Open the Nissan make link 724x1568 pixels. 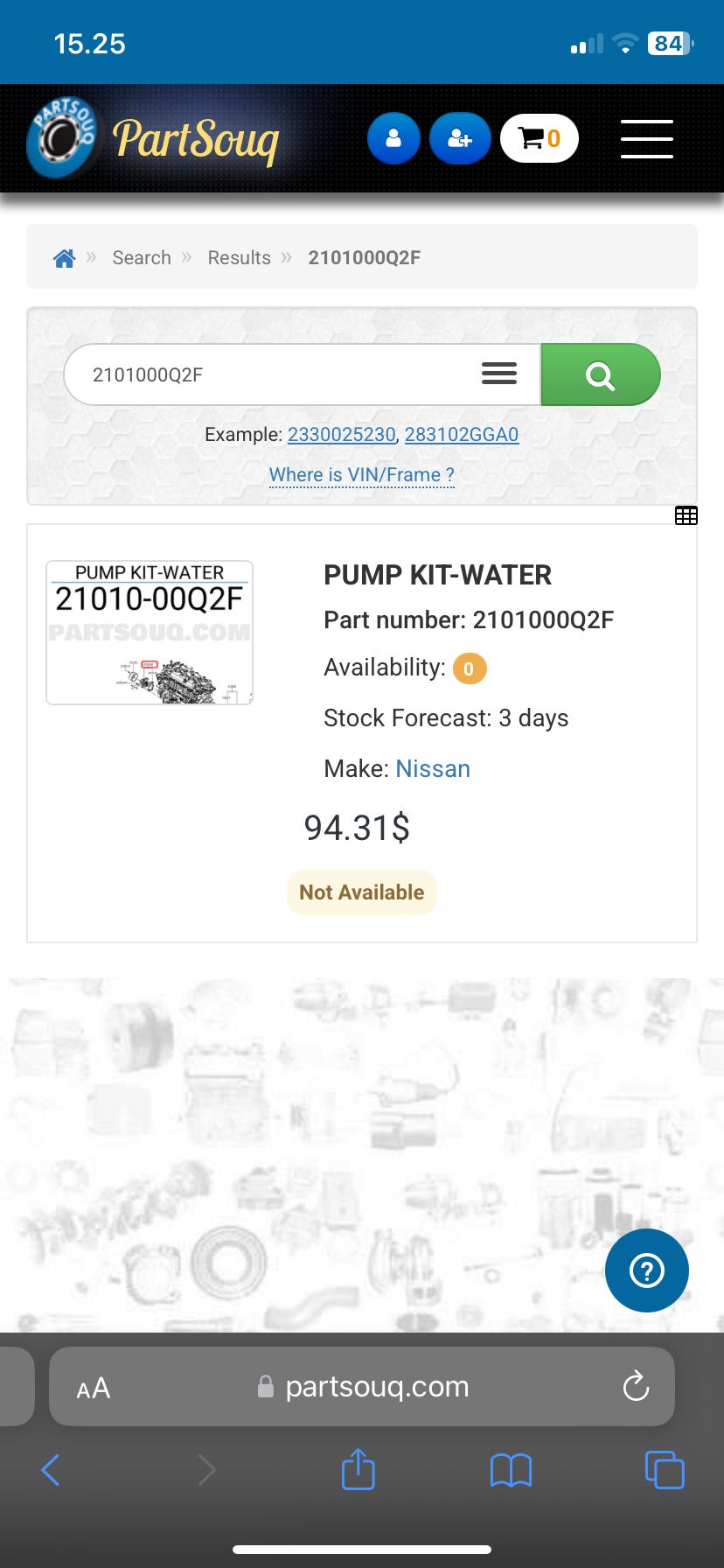[x=433, y=768]
